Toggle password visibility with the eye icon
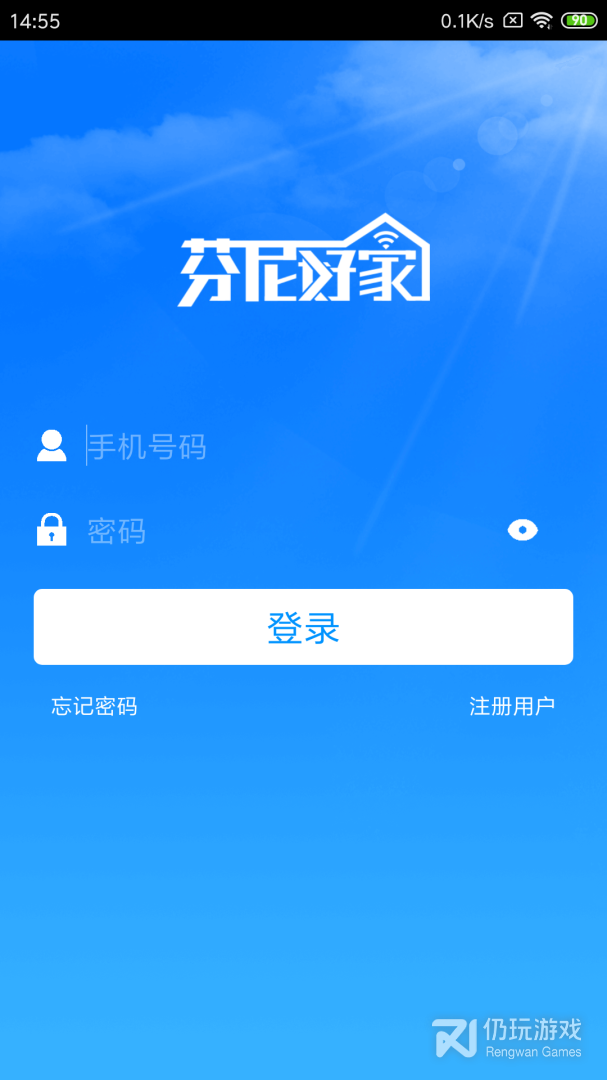 point(522,530)
